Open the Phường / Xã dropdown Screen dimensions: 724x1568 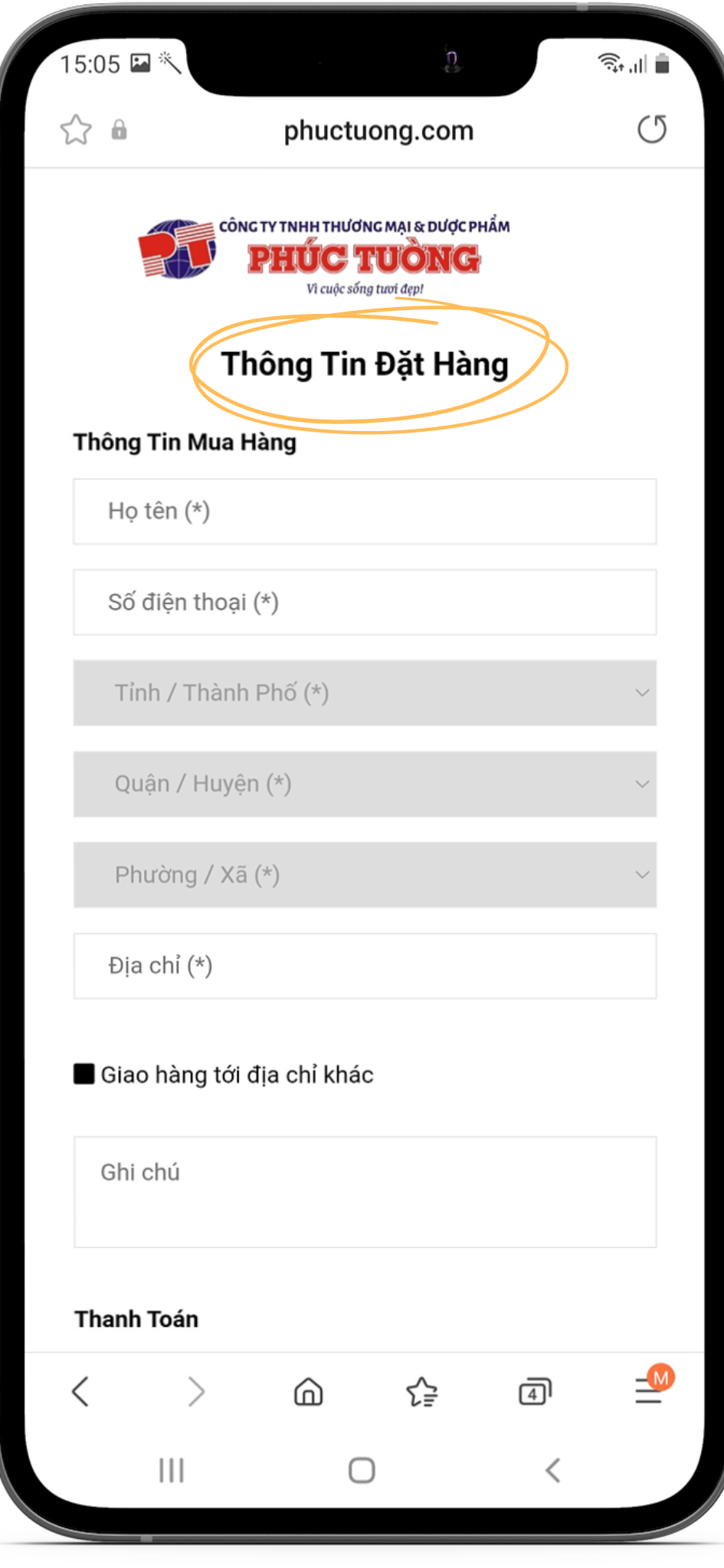point(365,874)
